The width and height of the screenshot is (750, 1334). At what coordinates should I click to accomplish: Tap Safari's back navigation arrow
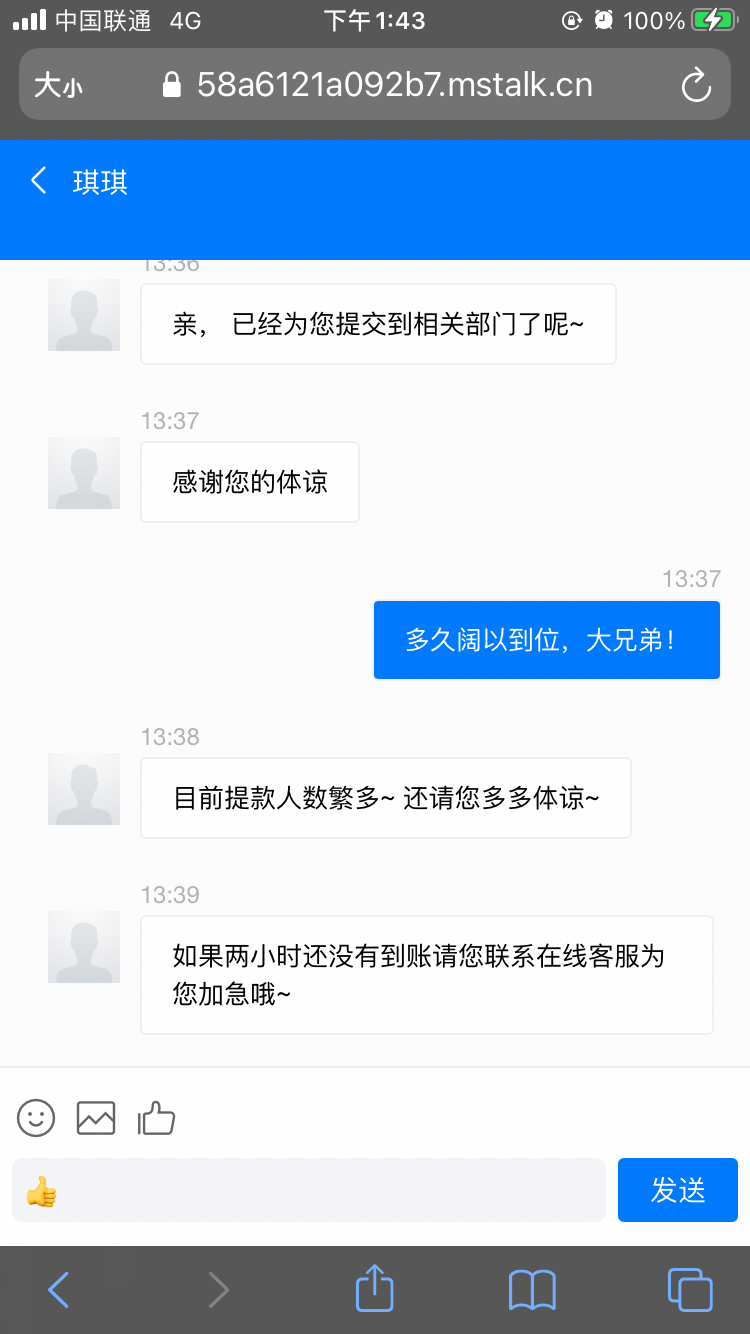57,1290
